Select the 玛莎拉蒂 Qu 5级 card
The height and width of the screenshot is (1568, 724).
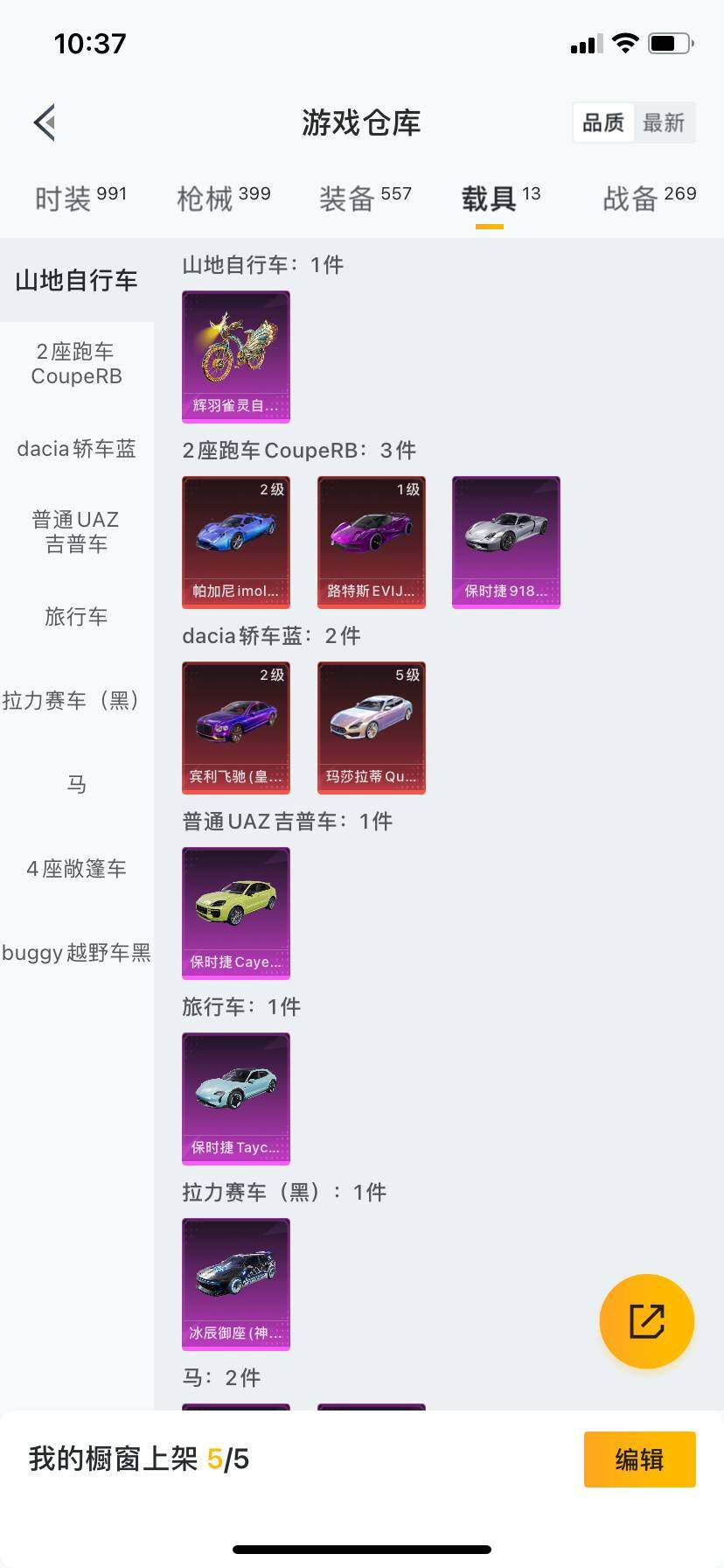point(371,728)
